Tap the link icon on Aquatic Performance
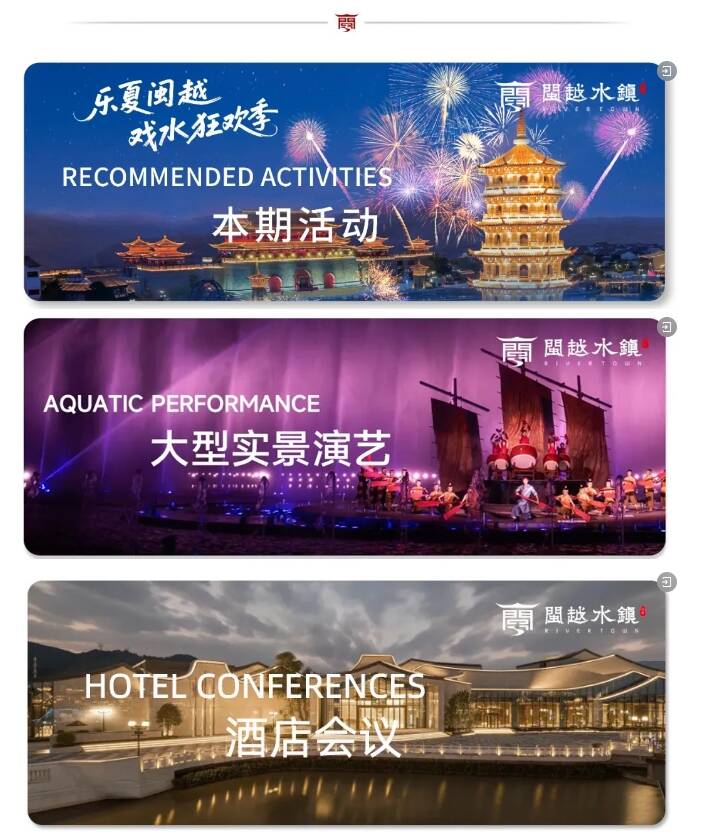 (668, 327)
